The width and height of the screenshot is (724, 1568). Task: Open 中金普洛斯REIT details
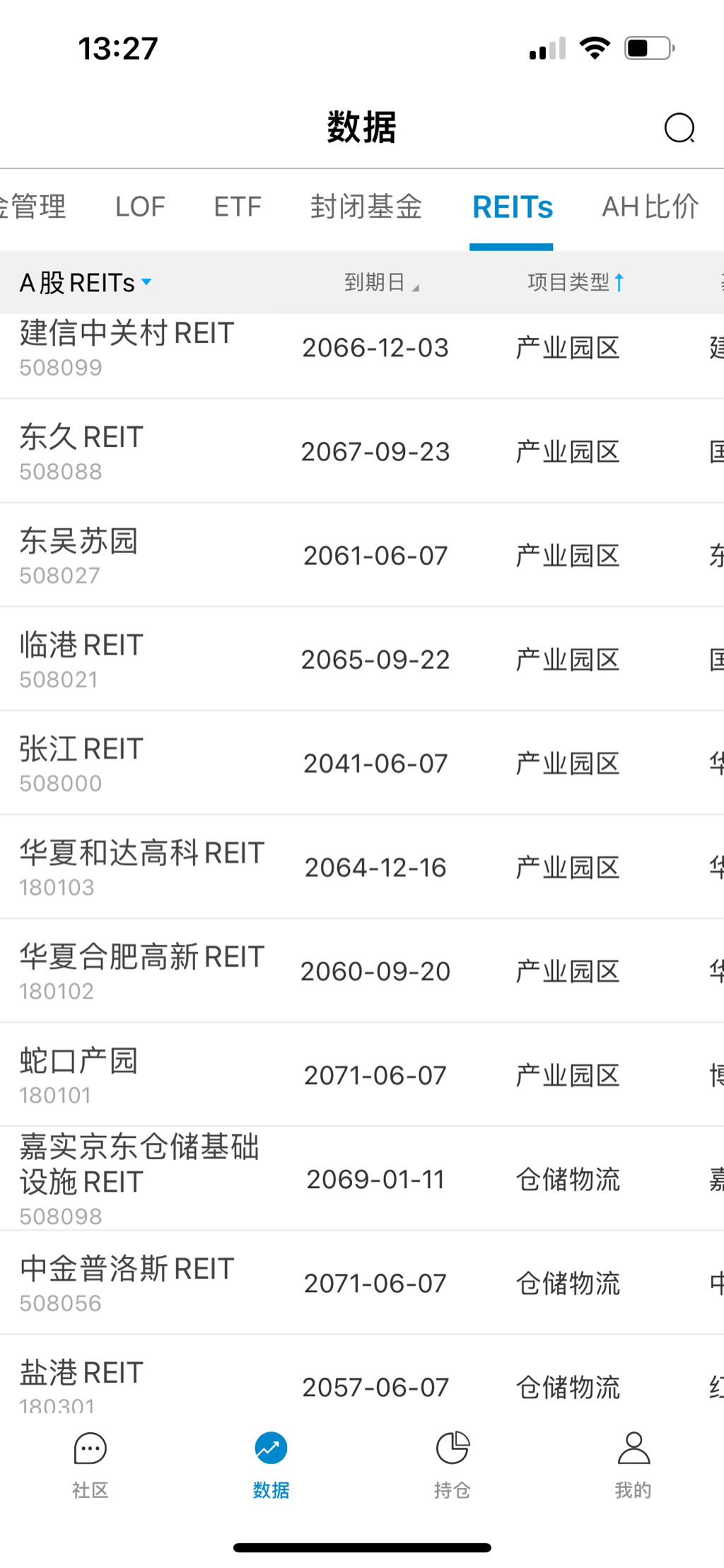(127, 1282)
